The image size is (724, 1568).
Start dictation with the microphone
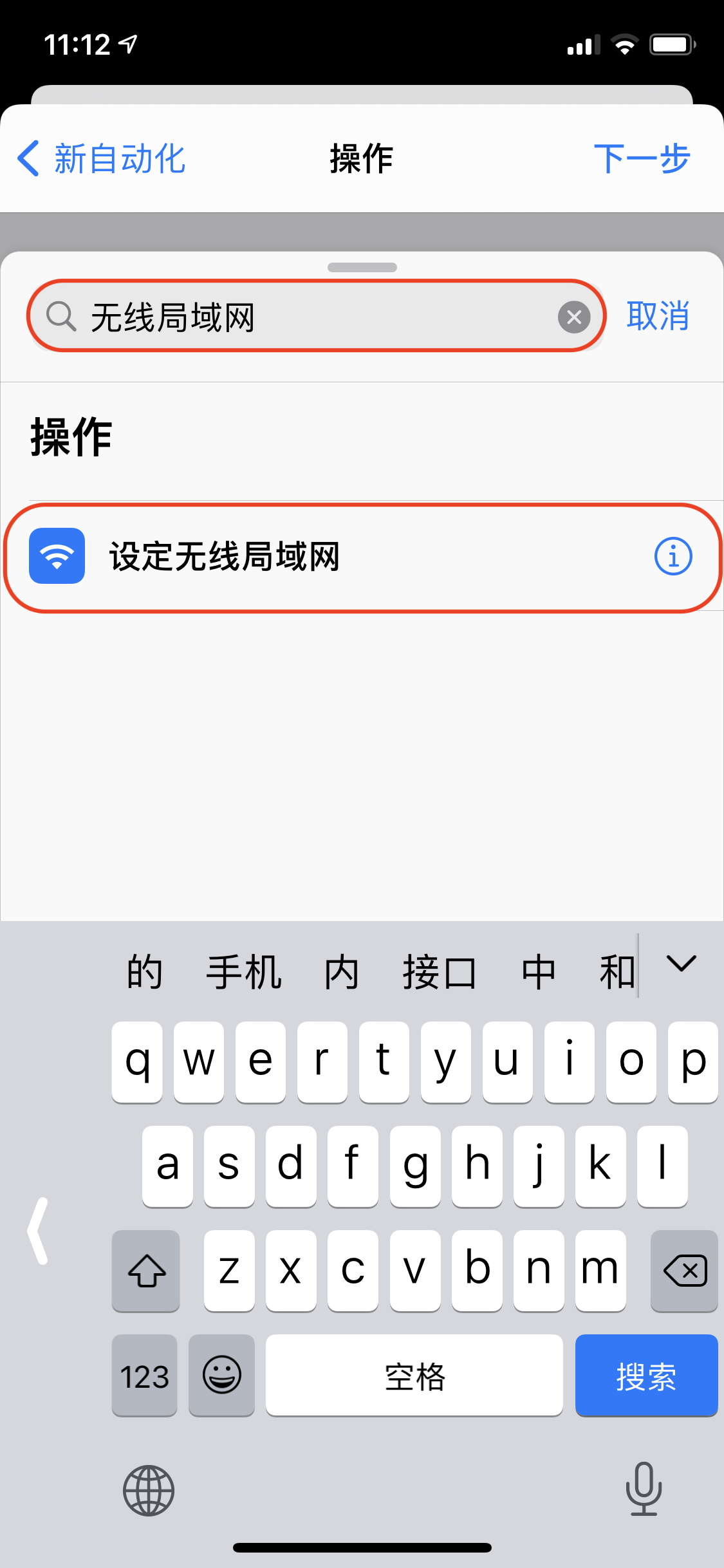(644, 1489)
